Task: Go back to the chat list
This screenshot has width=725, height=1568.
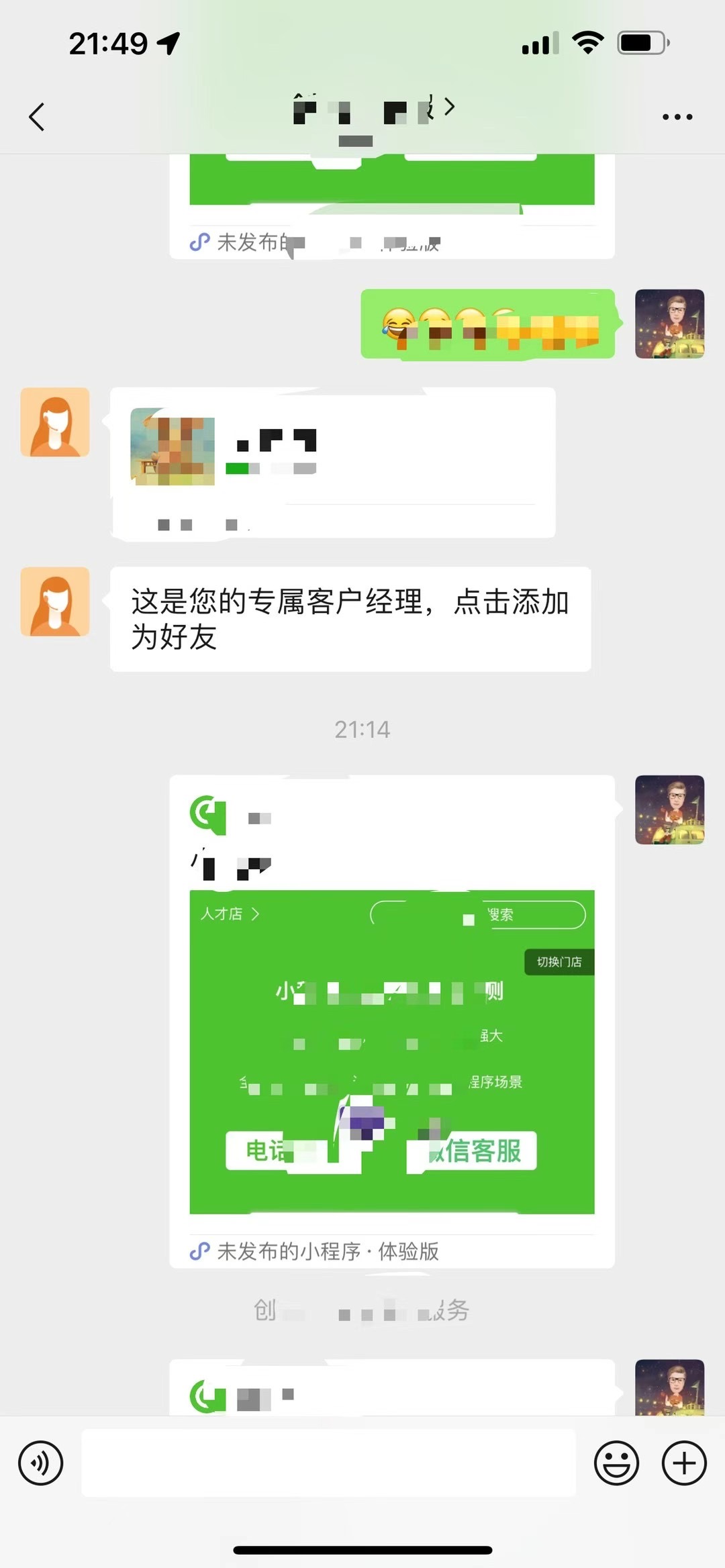Action: point(37,117)
